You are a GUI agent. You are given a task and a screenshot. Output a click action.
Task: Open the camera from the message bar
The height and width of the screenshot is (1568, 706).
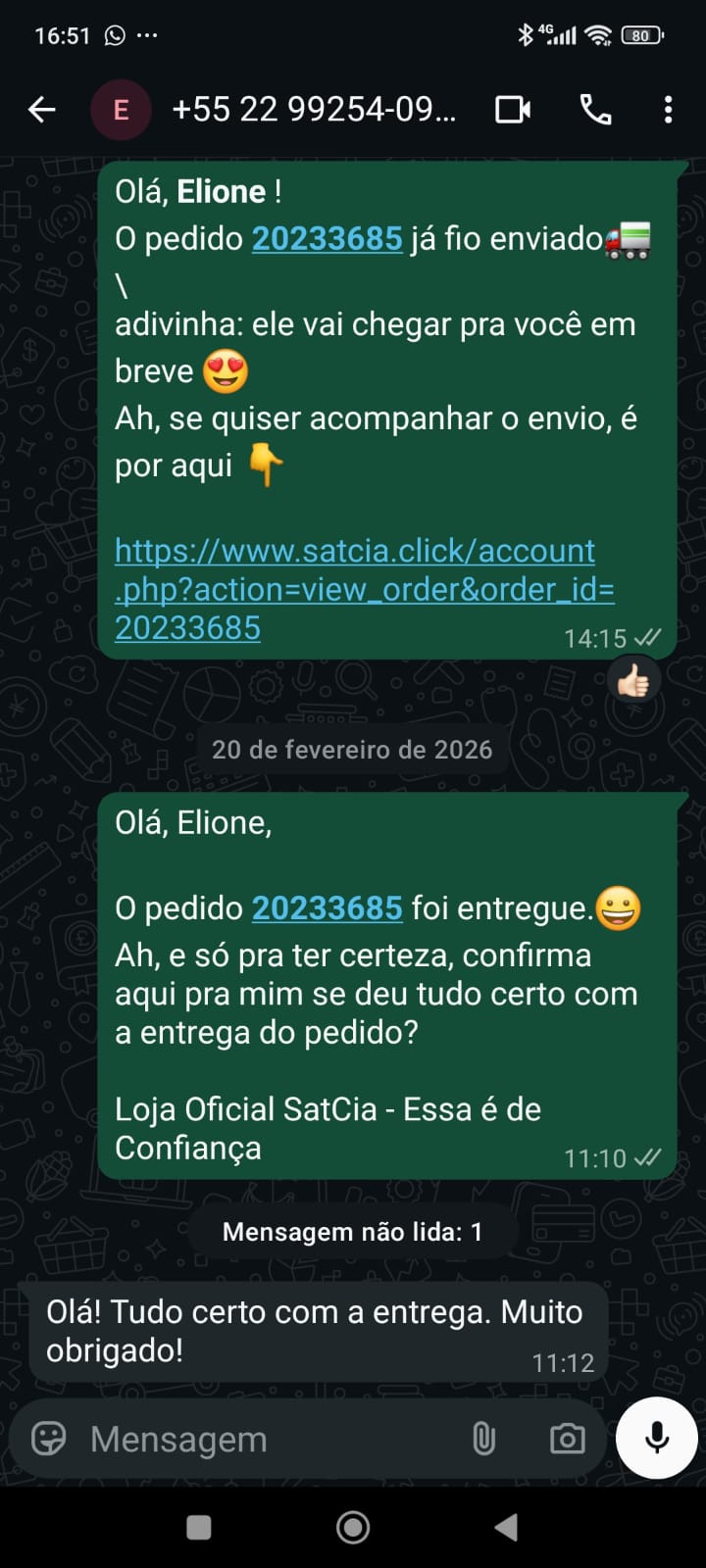tap(567, 1439)
